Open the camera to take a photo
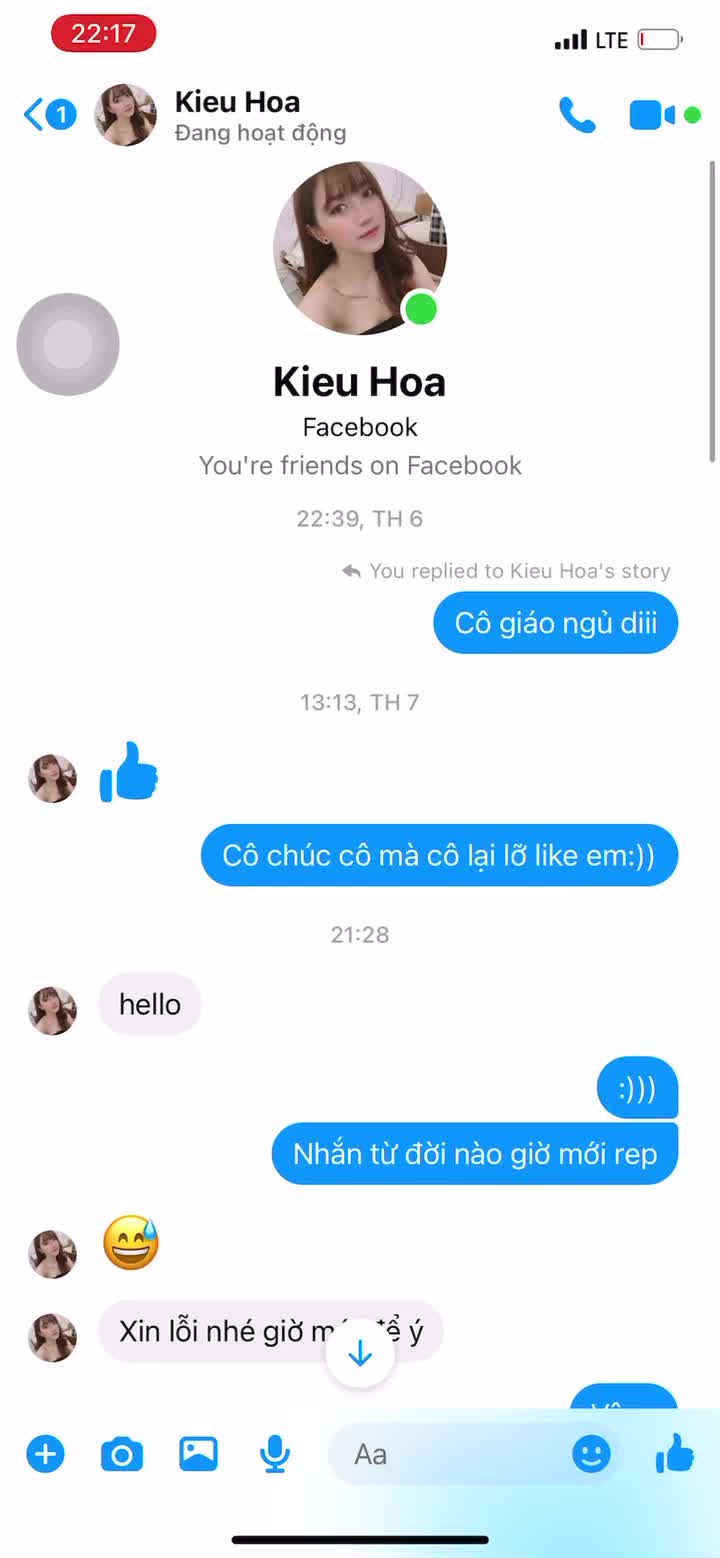 (x=122, y=1453)
